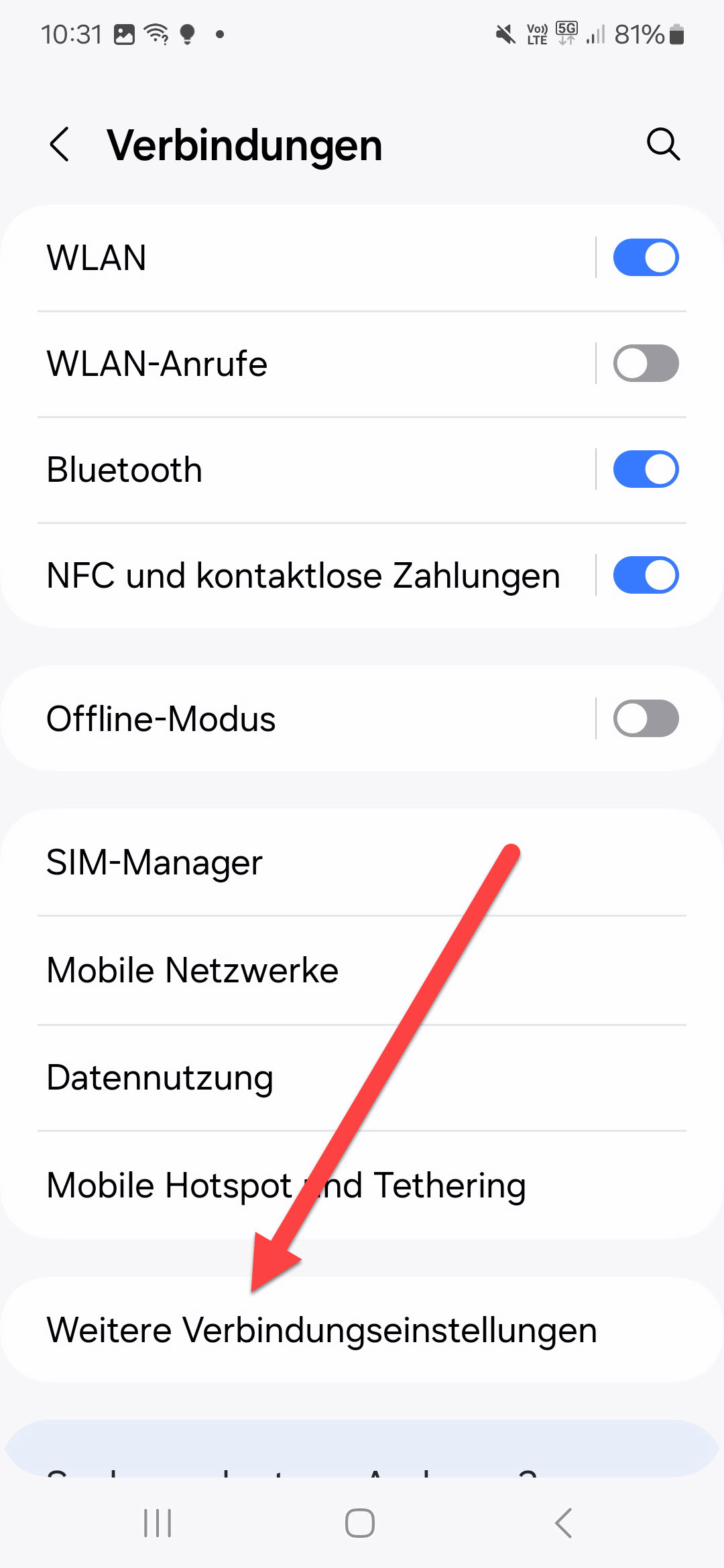
Task: Turn on Offline-Modus
Action: pos(646,719)
